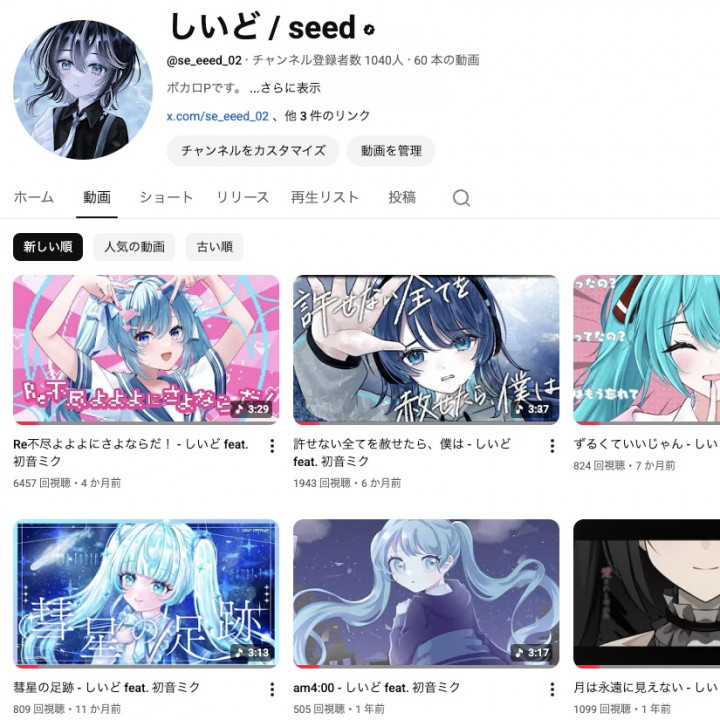Viewport: 720px width, 720px height.
Task: Filter videos by 人気の動画
Action: 135,247
